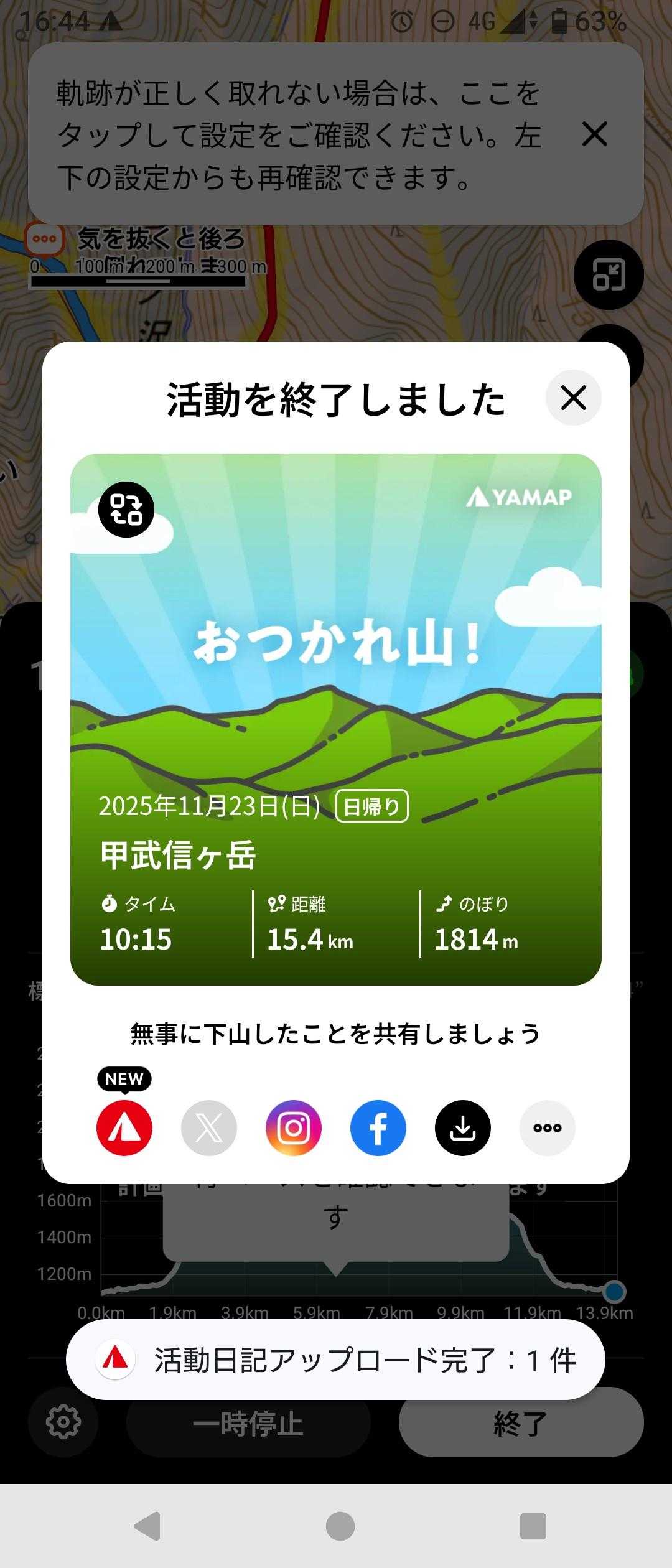The height and width of the screenshot is (1568, 672).
Task: Tap the system back button
Action: 148,1526
